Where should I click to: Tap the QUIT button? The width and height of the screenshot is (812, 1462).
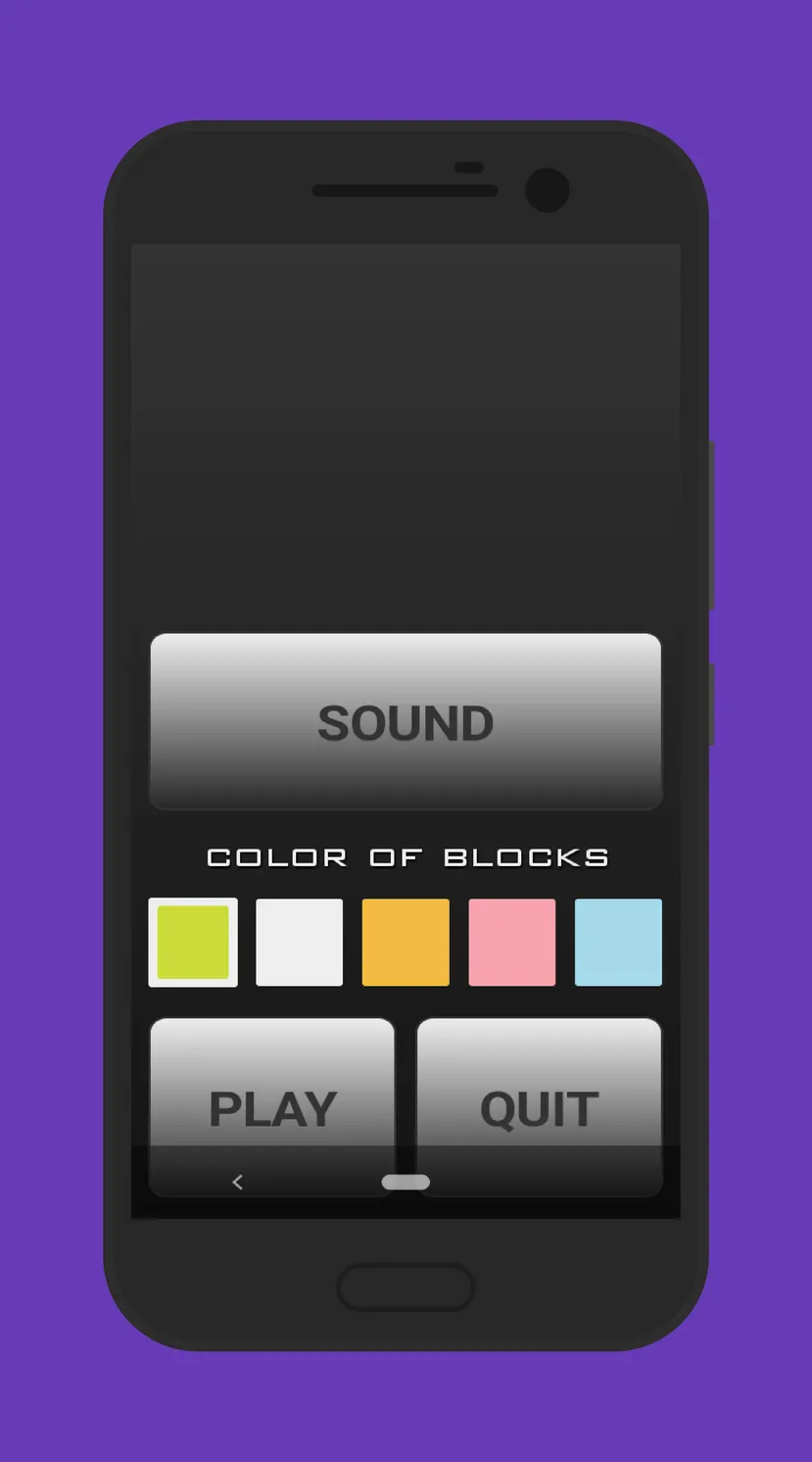coord(540,1107)
